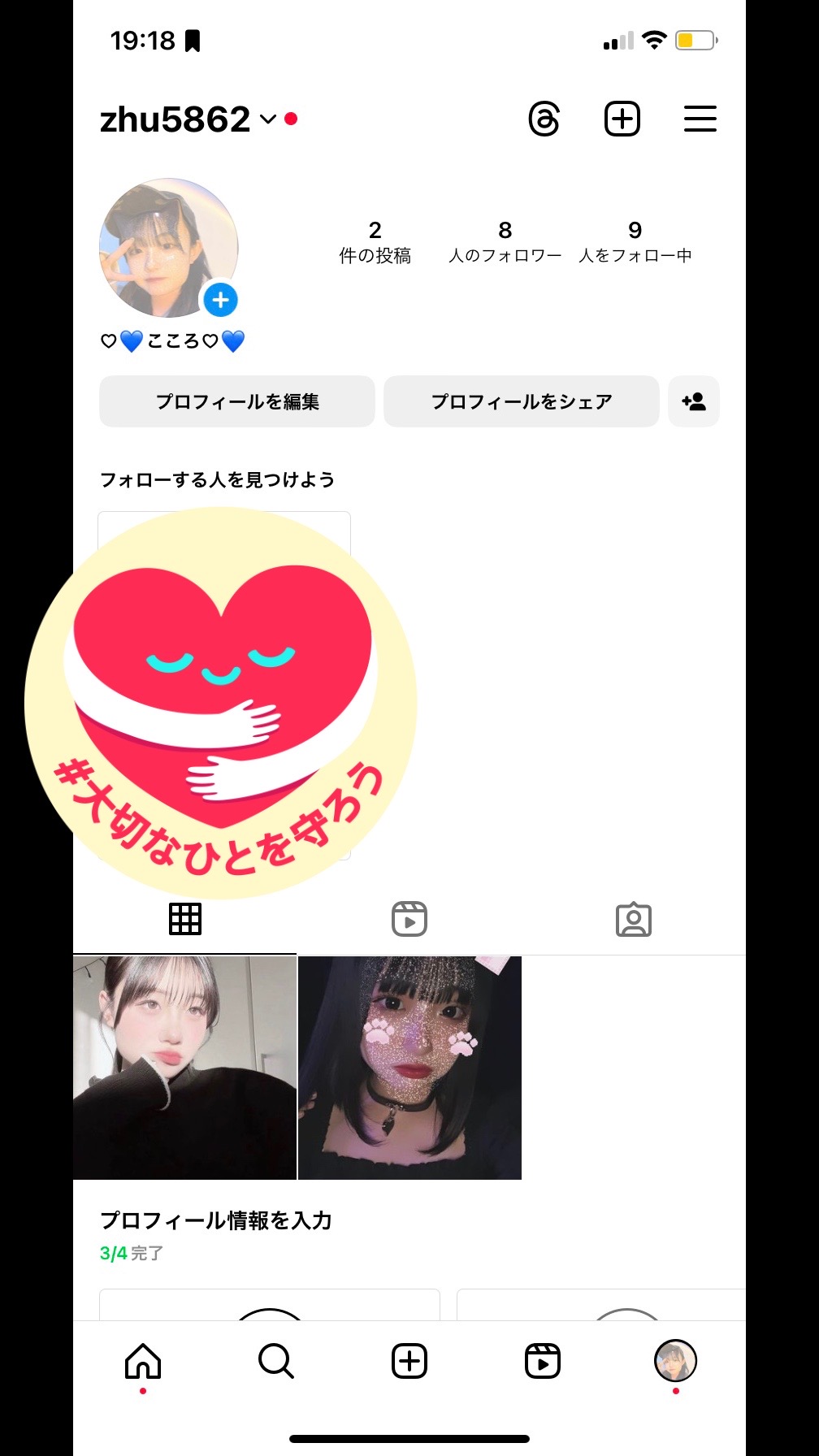819x1456 pixels.
Task: Tap プロフィールをシェア button
Action: pyautogui.click(x=521, y=401)
